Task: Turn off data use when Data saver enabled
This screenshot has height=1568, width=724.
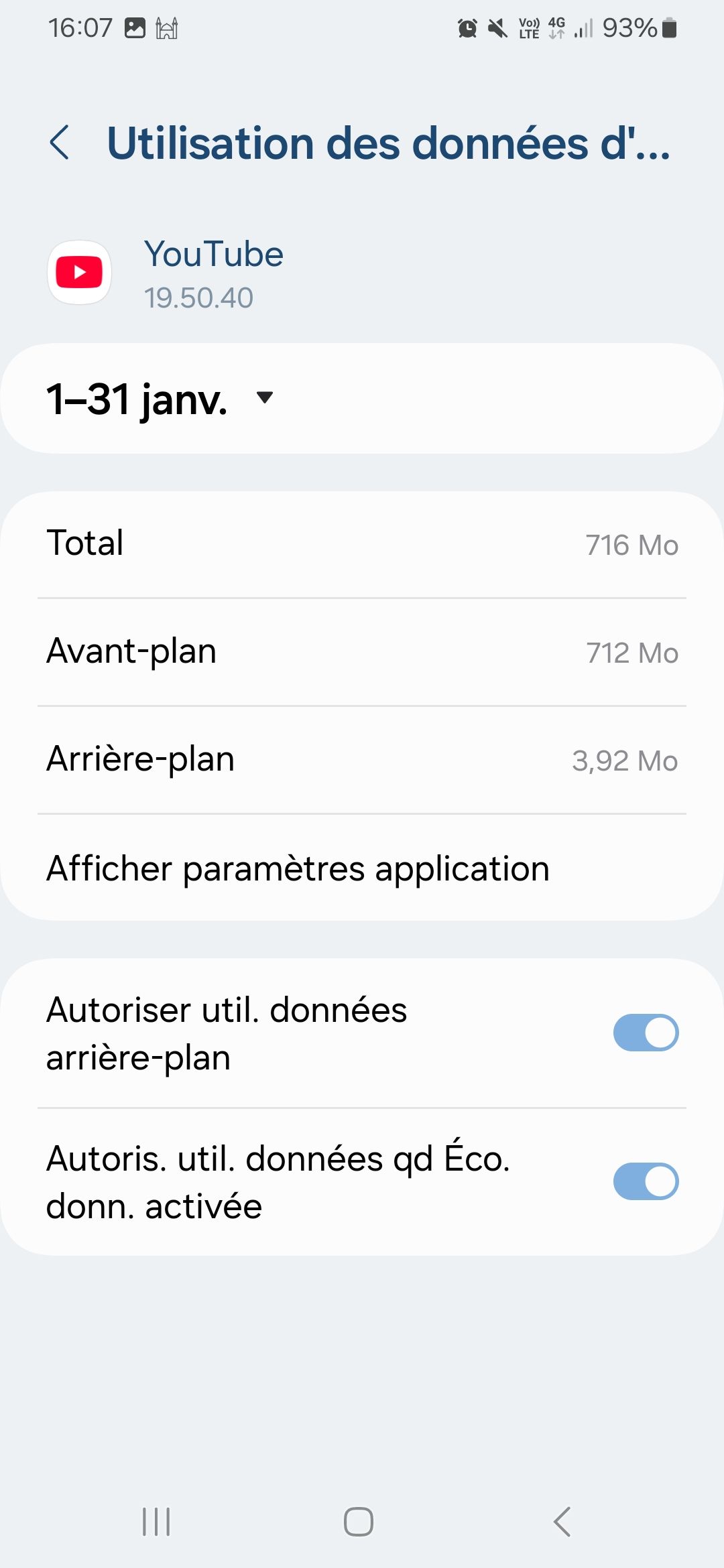Action: pos(645,1181)
